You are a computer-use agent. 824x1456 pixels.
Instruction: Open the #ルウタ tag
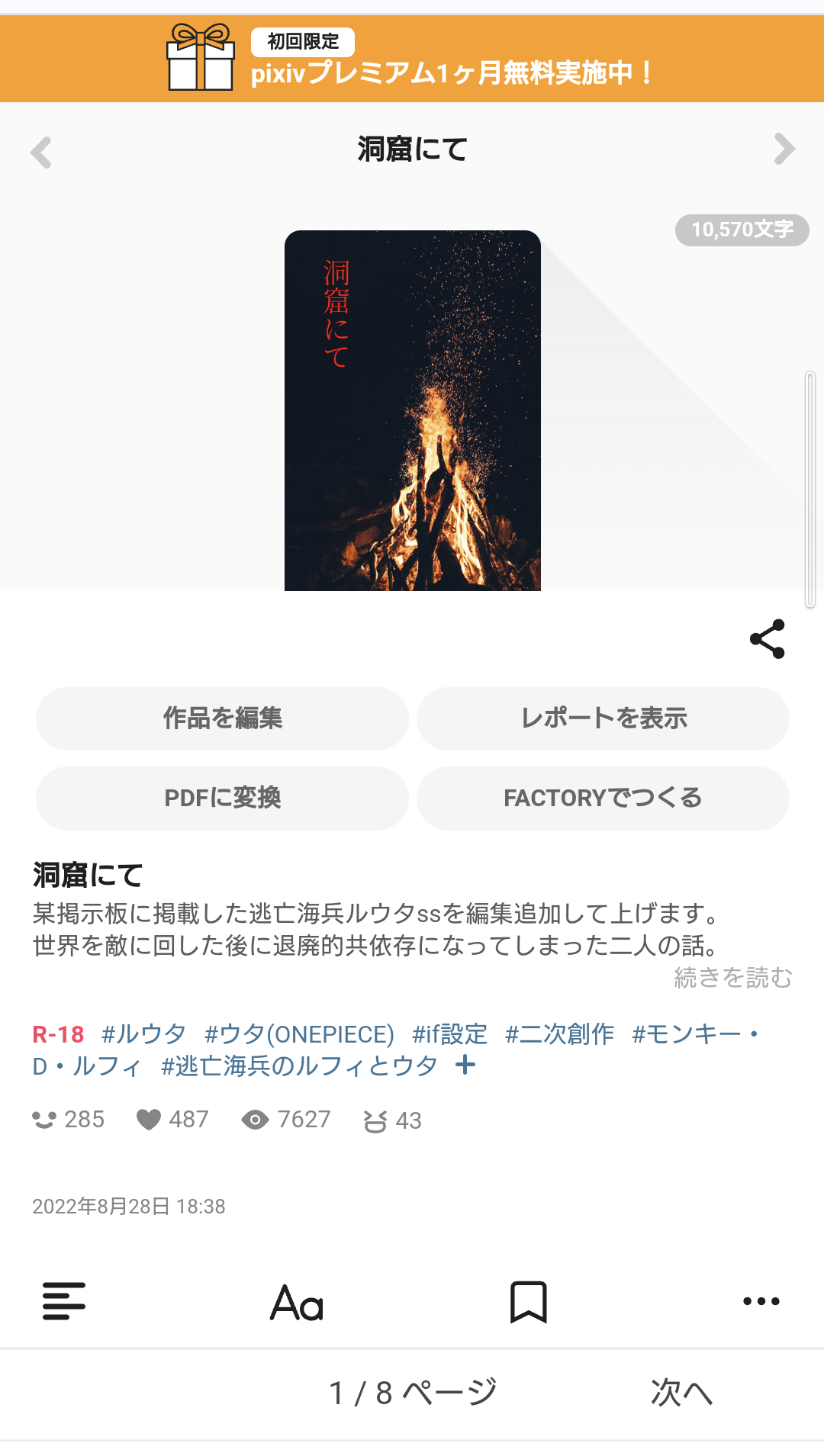(x=144, y=1034)
